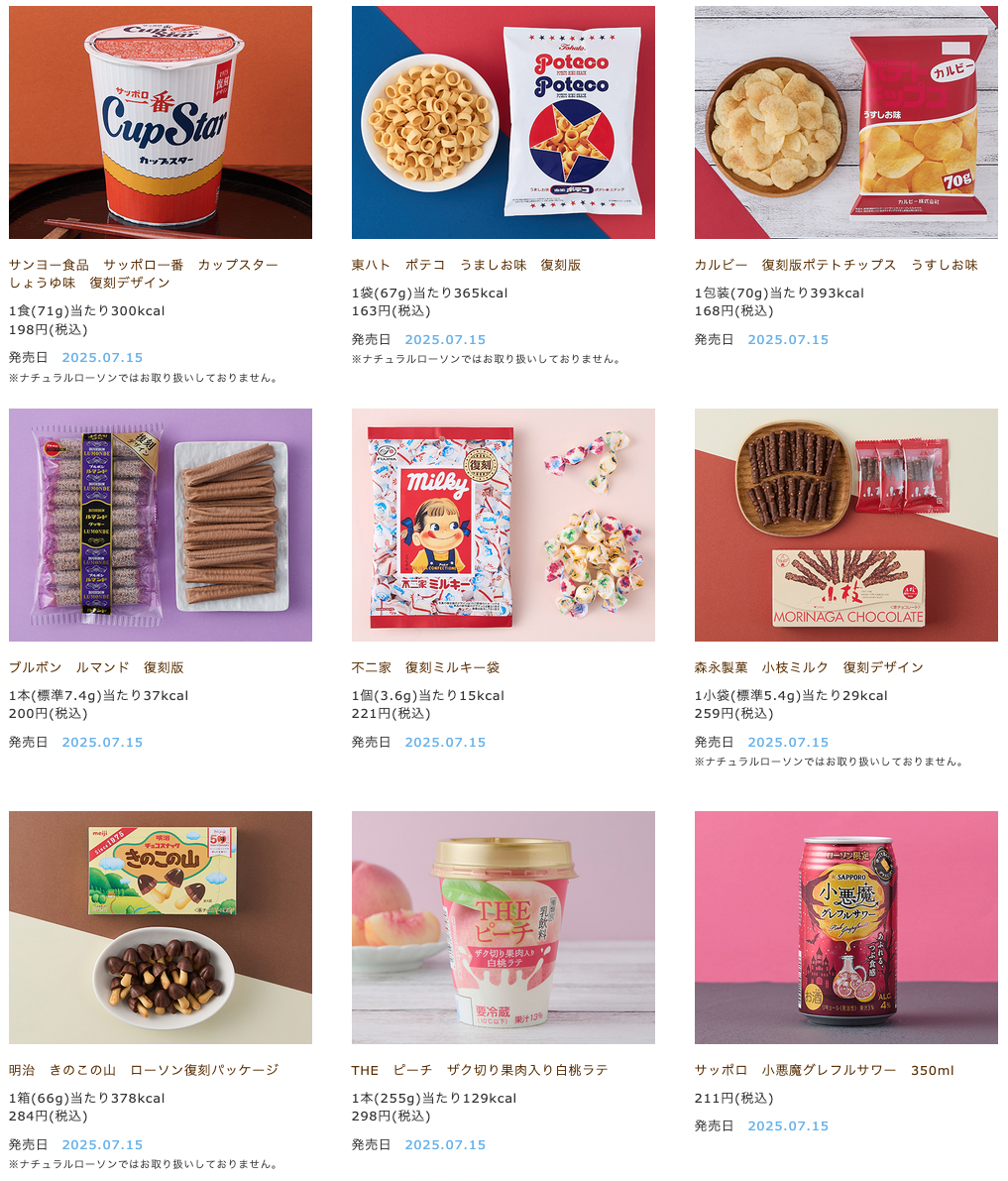Select THE Peach white peach latte

tap(503, 928)
